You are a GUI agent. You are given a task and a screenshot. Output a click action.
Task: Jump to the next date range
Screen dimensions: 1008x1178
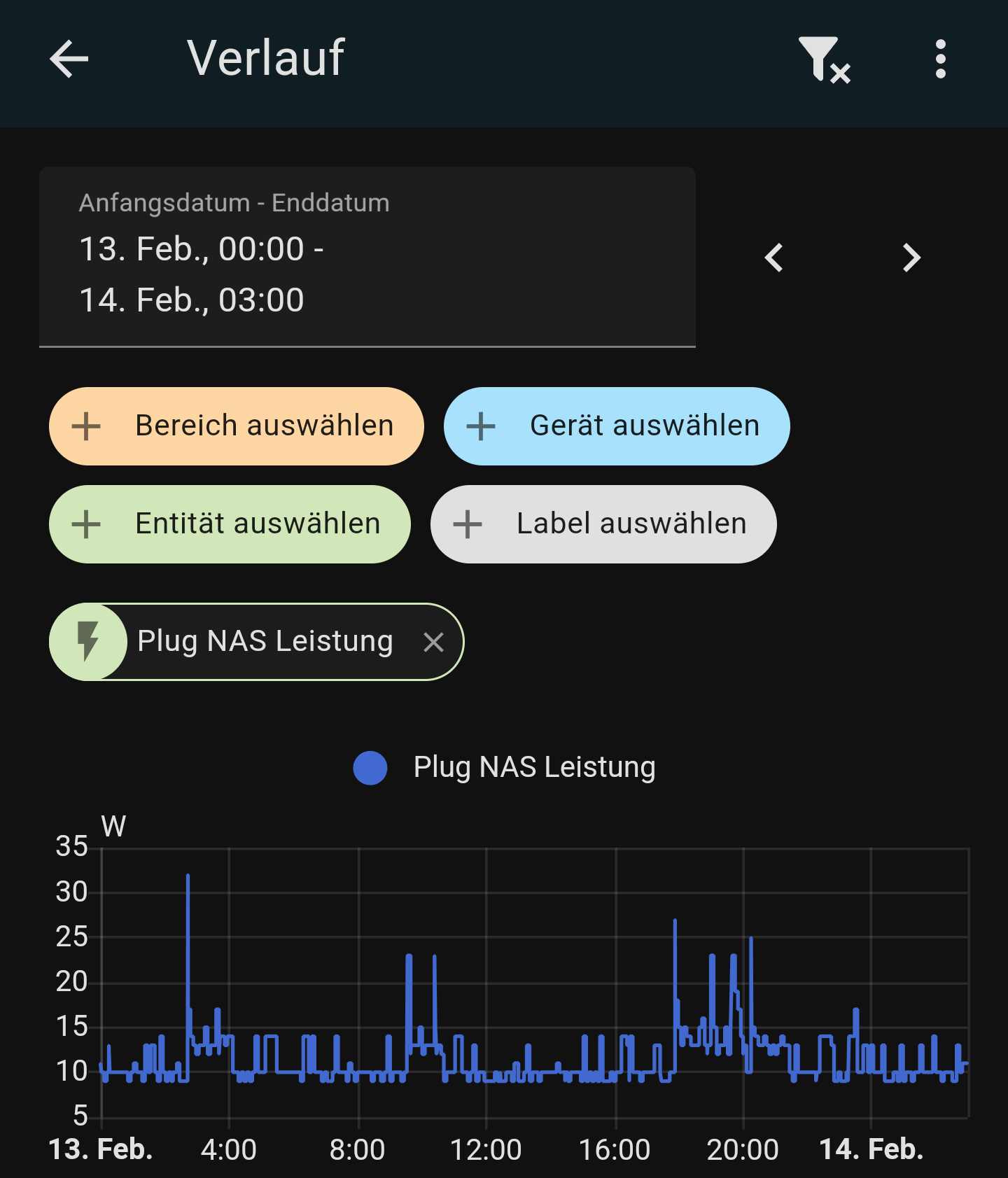(911, 258)
